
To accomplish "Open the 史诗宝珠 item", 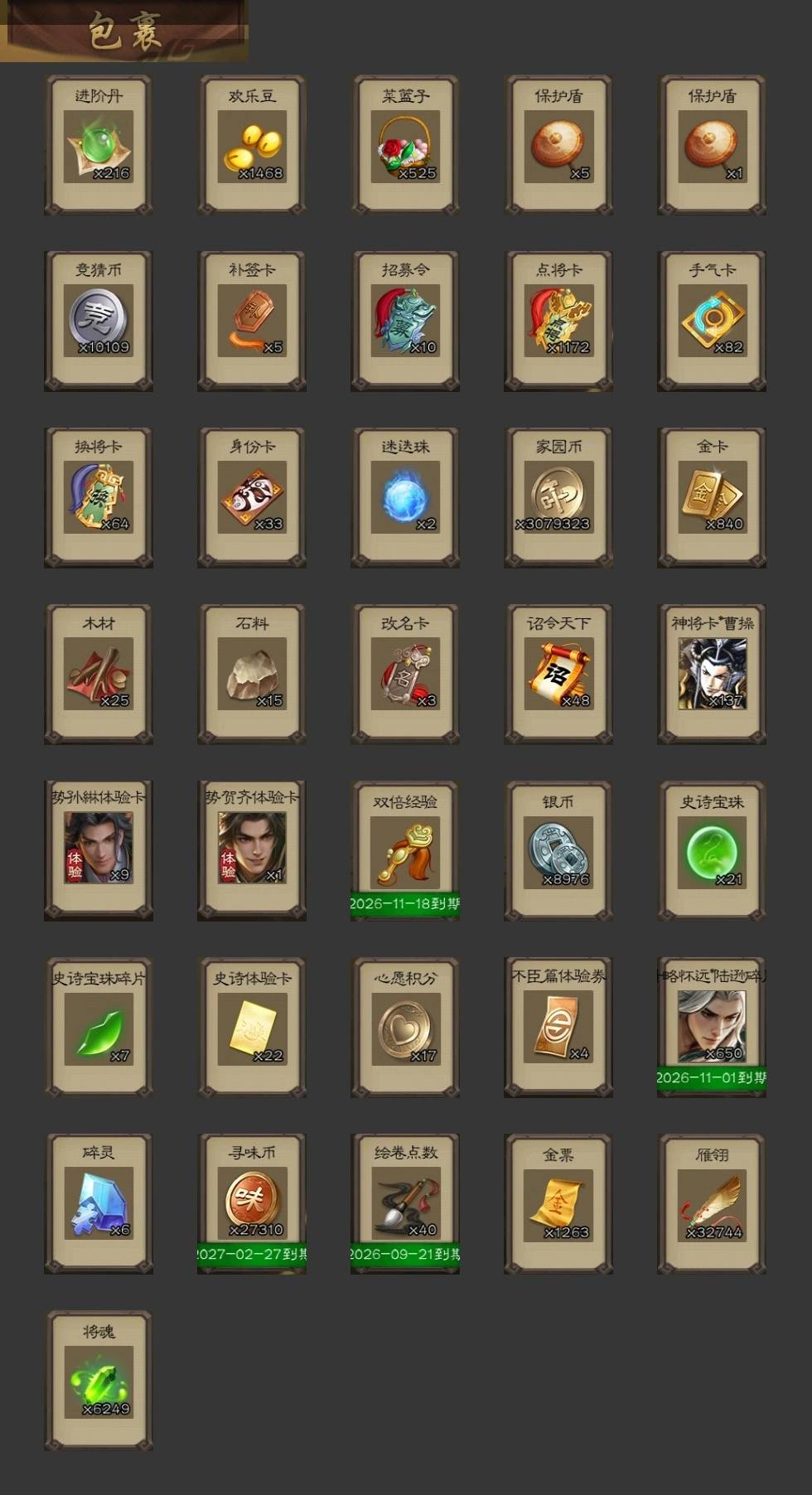I will point(712,851).
